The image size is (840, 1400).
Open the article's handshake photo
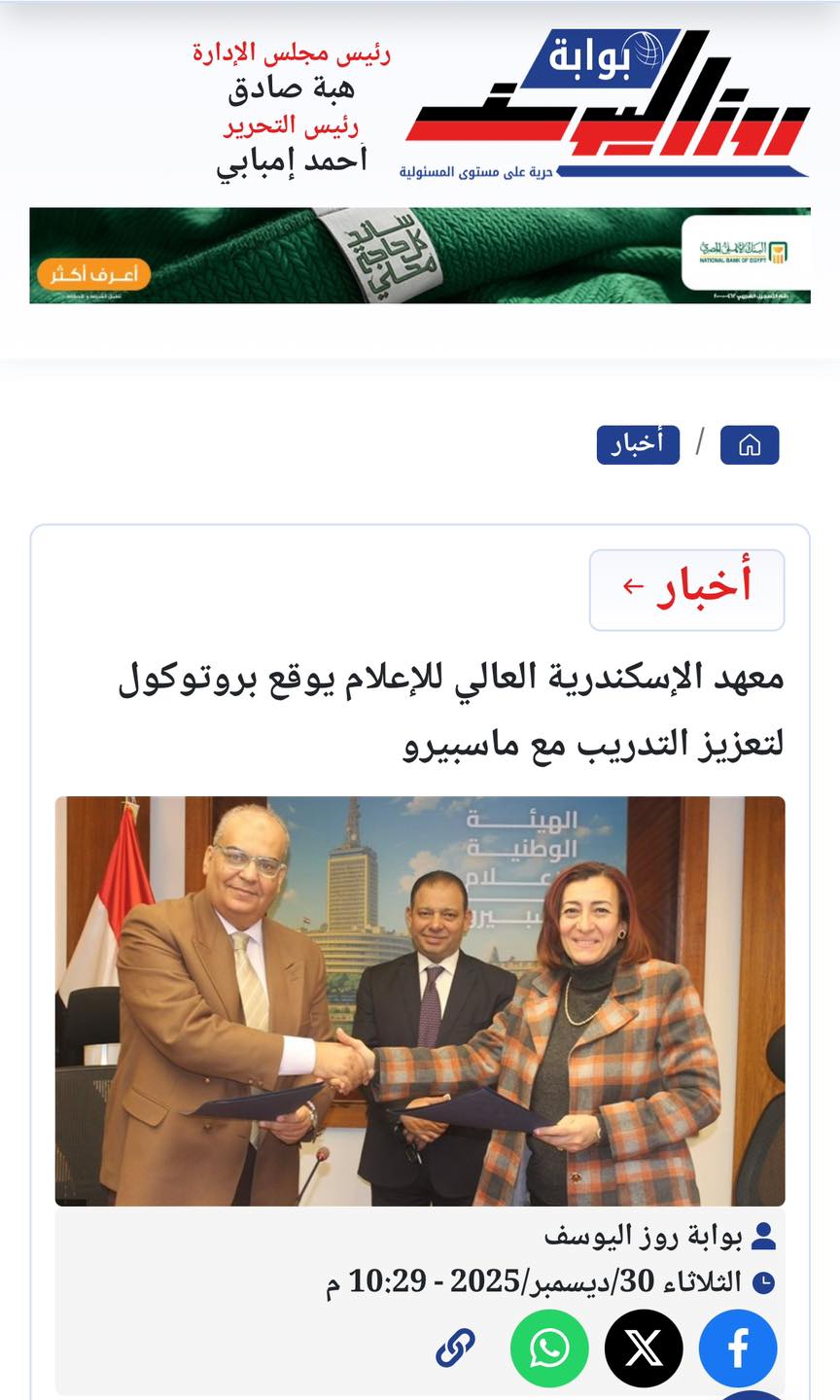tap(420, 1000)
